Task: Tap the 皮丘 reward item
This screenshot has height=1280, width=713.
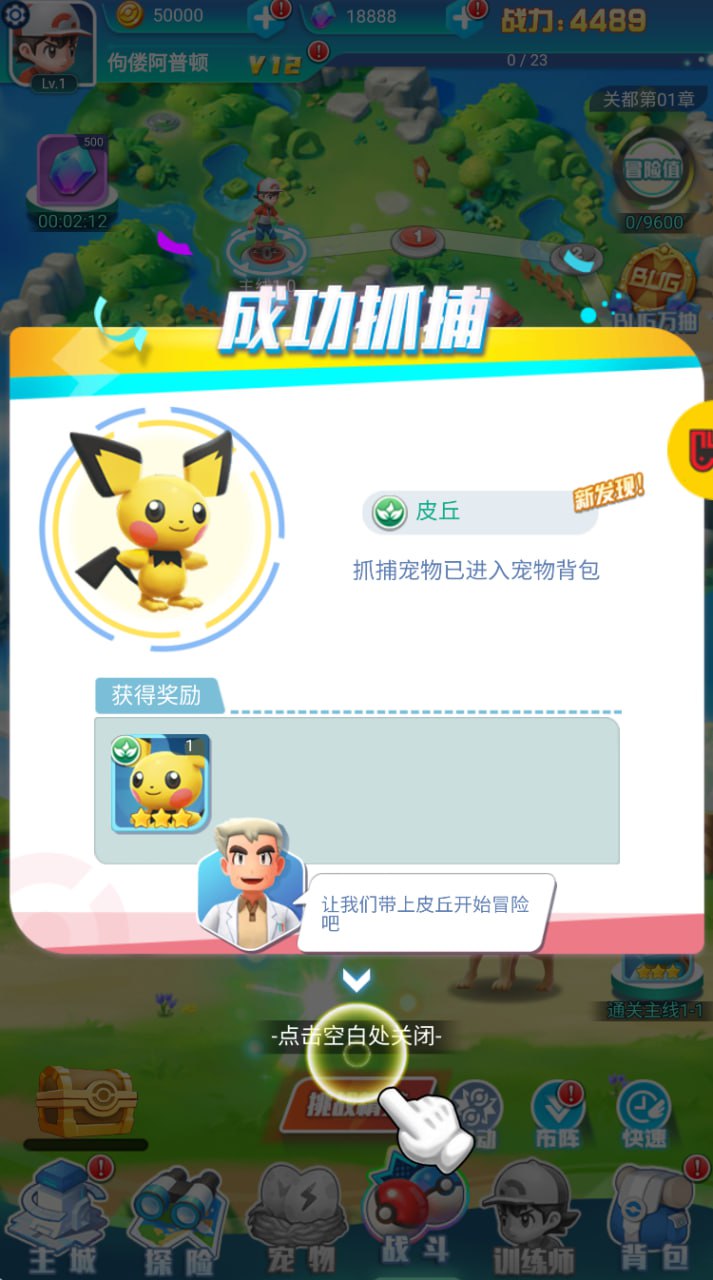Action: point(161,783)
